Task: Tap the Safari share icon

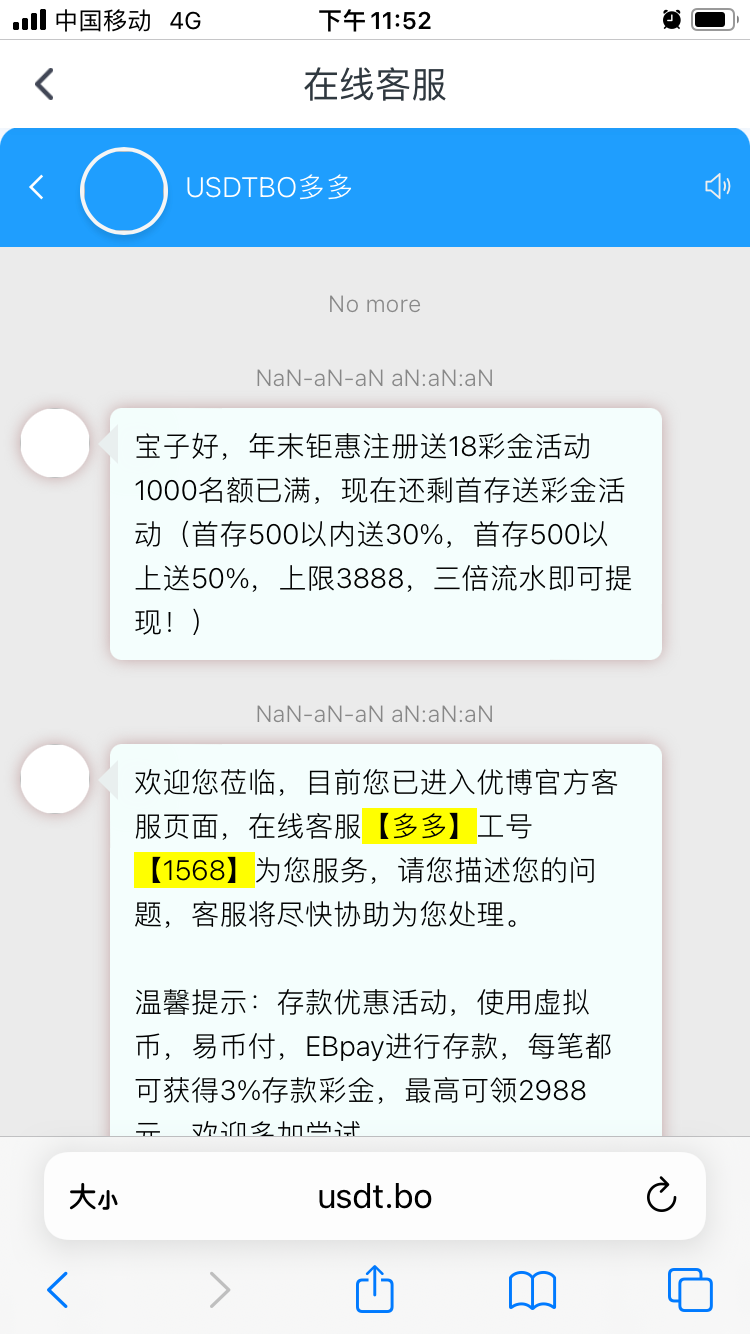Action: click(374, 1290)
